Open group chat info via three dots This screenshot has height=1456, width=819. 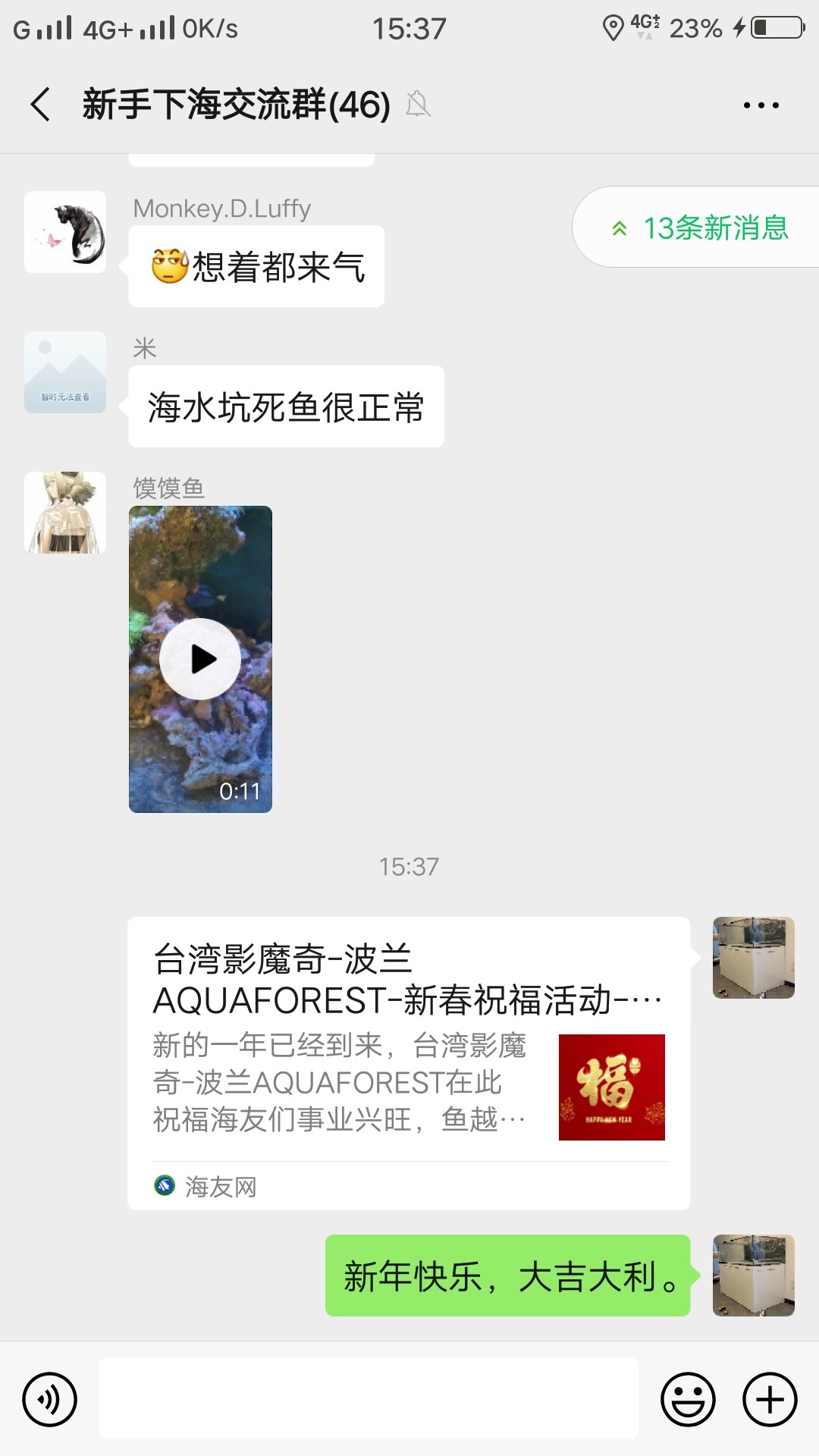pos(761,105)
